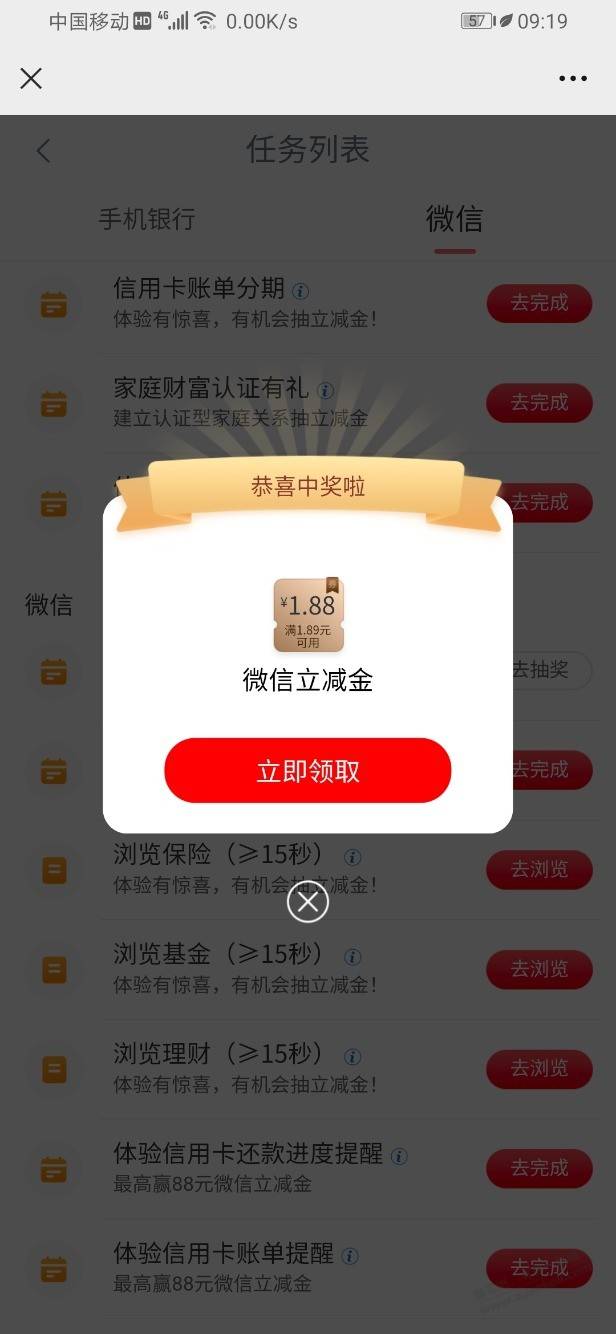
Task: Tap 去浏览 for 浏览基金
Action: tap(539, 968)
